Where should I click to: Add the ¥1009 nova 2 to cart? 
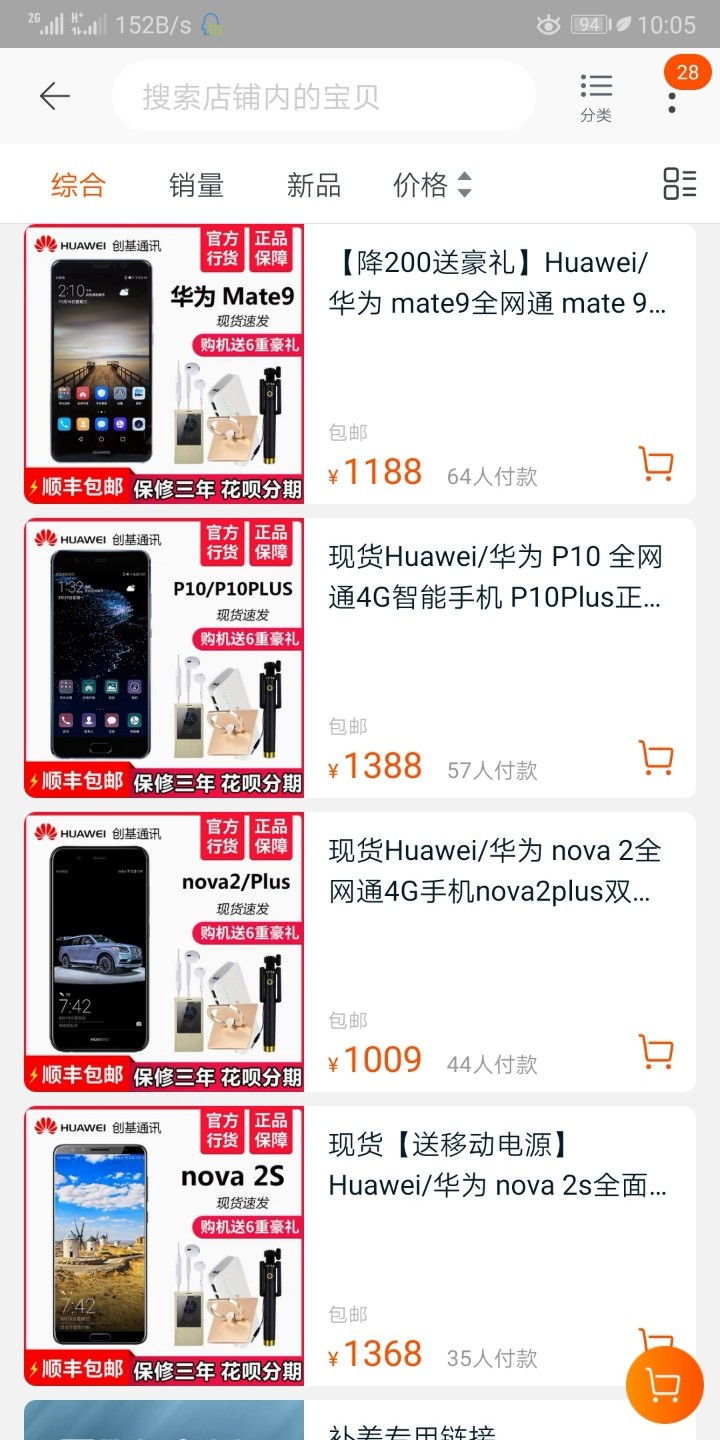656,1052
